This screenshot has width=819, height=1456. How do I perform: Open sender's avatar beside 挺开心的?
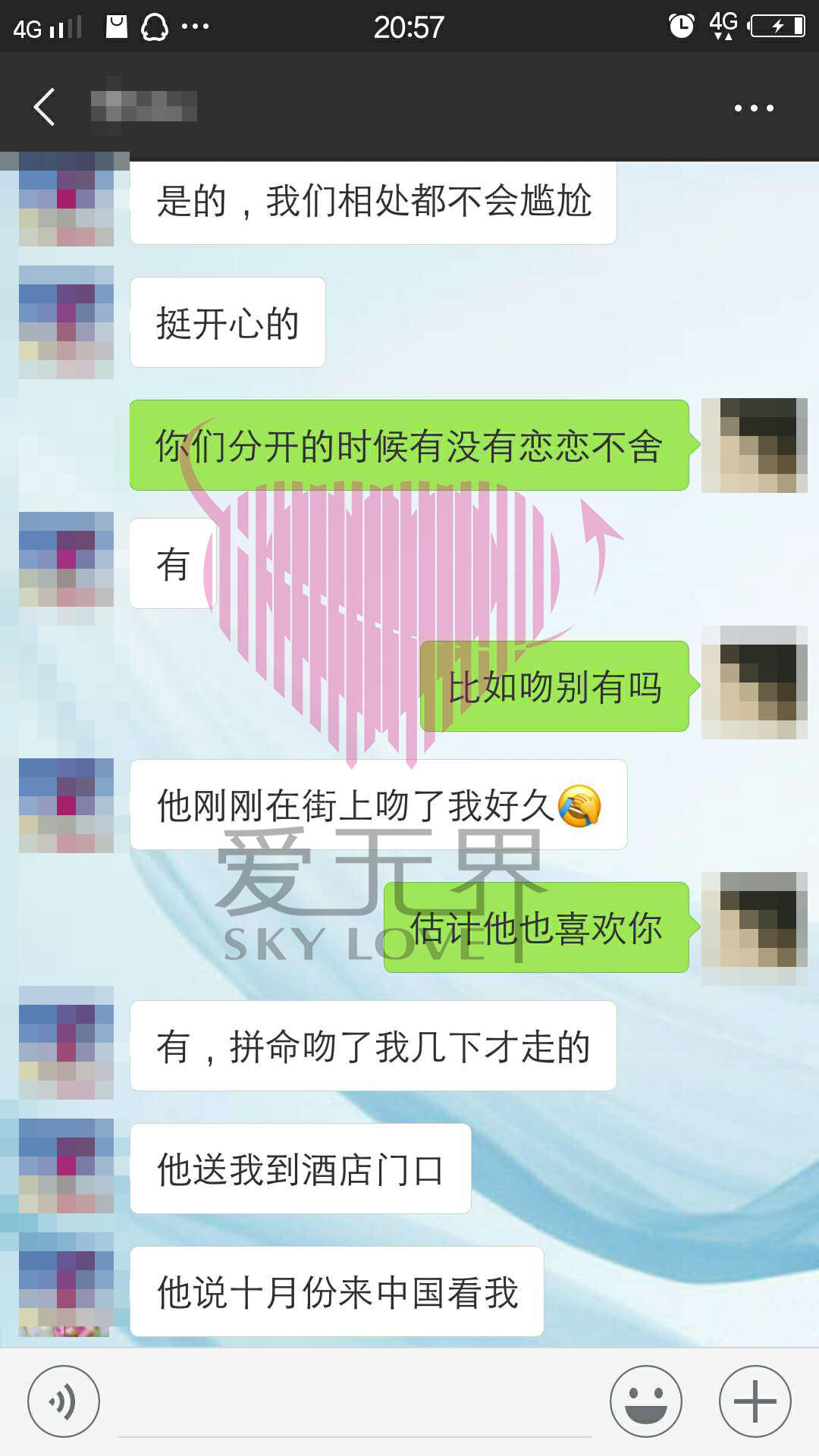66,322
